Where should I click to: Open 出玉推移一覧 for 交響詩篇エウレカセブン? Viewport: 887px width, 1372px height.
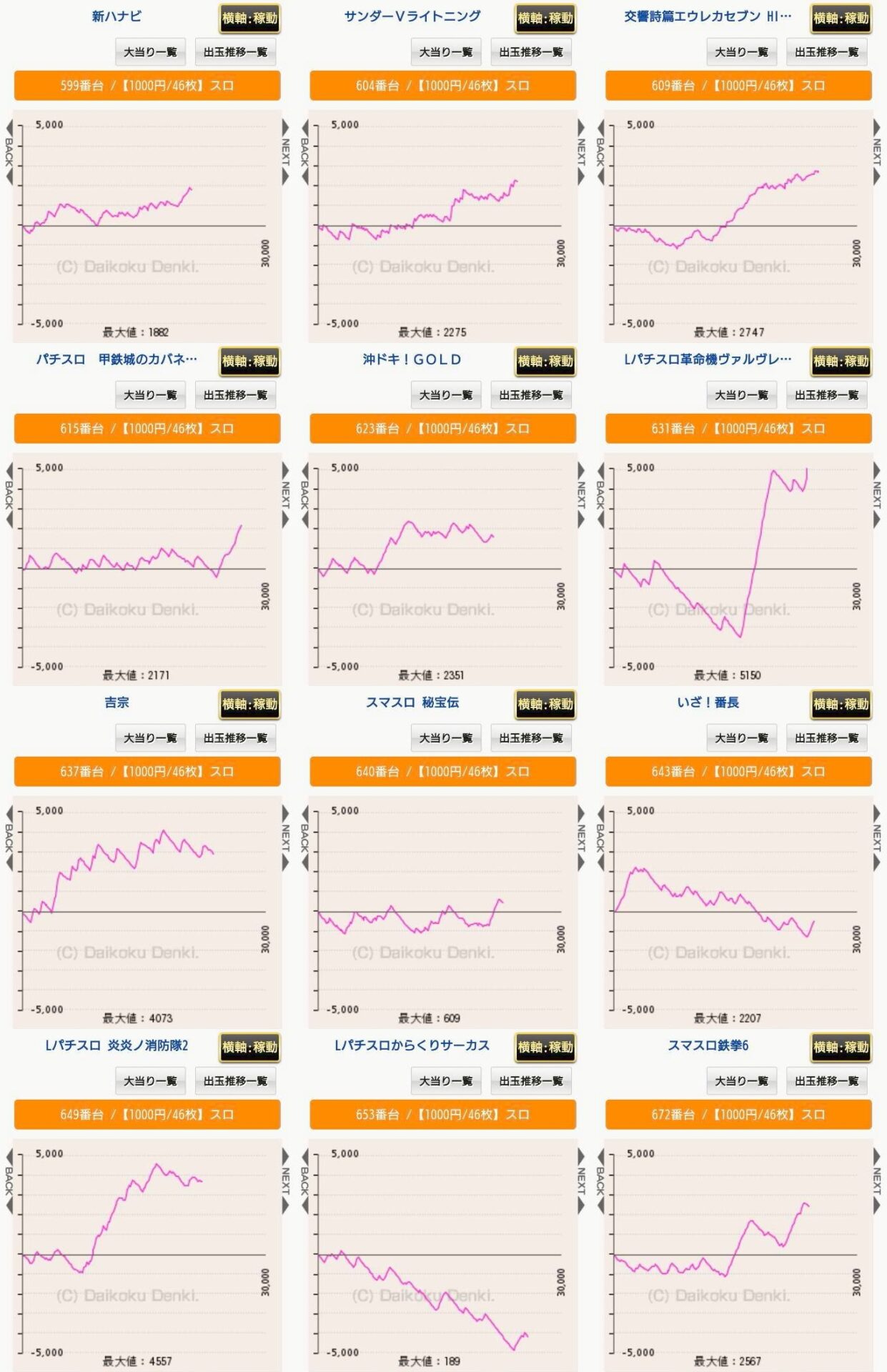pos(827,52)
